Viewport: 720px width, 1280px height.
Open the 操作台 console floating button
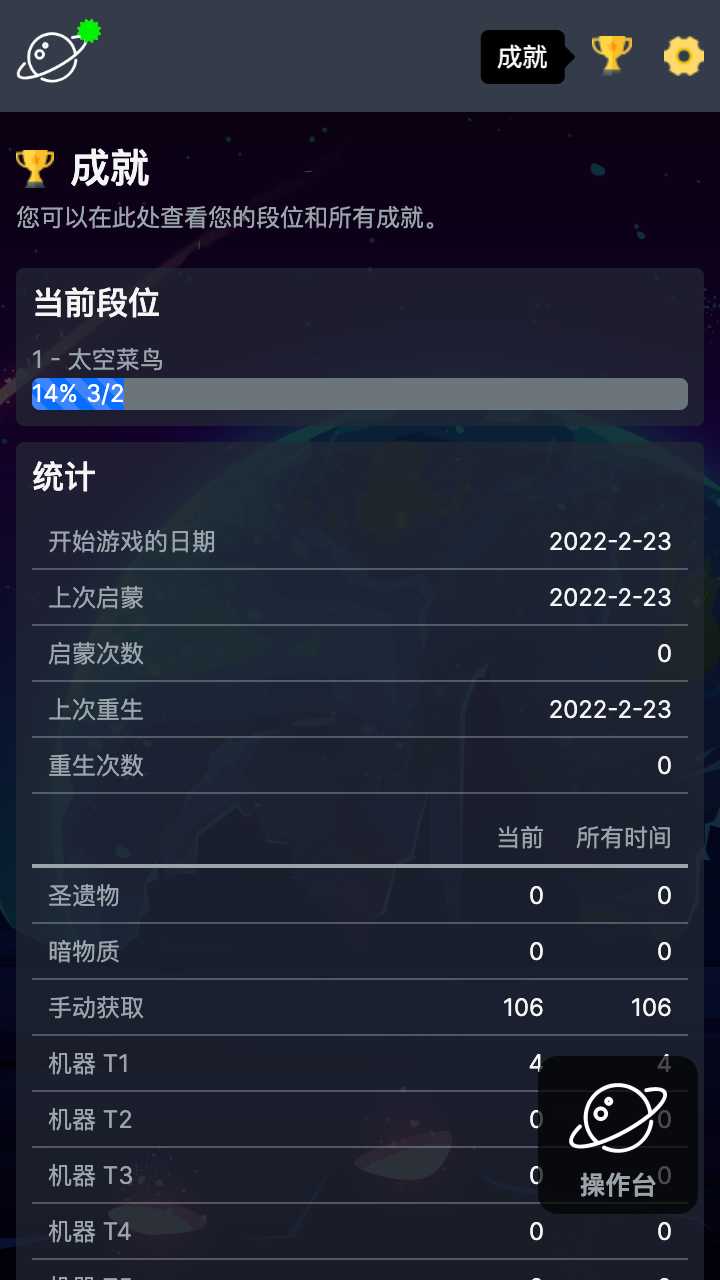[618, 1135]
